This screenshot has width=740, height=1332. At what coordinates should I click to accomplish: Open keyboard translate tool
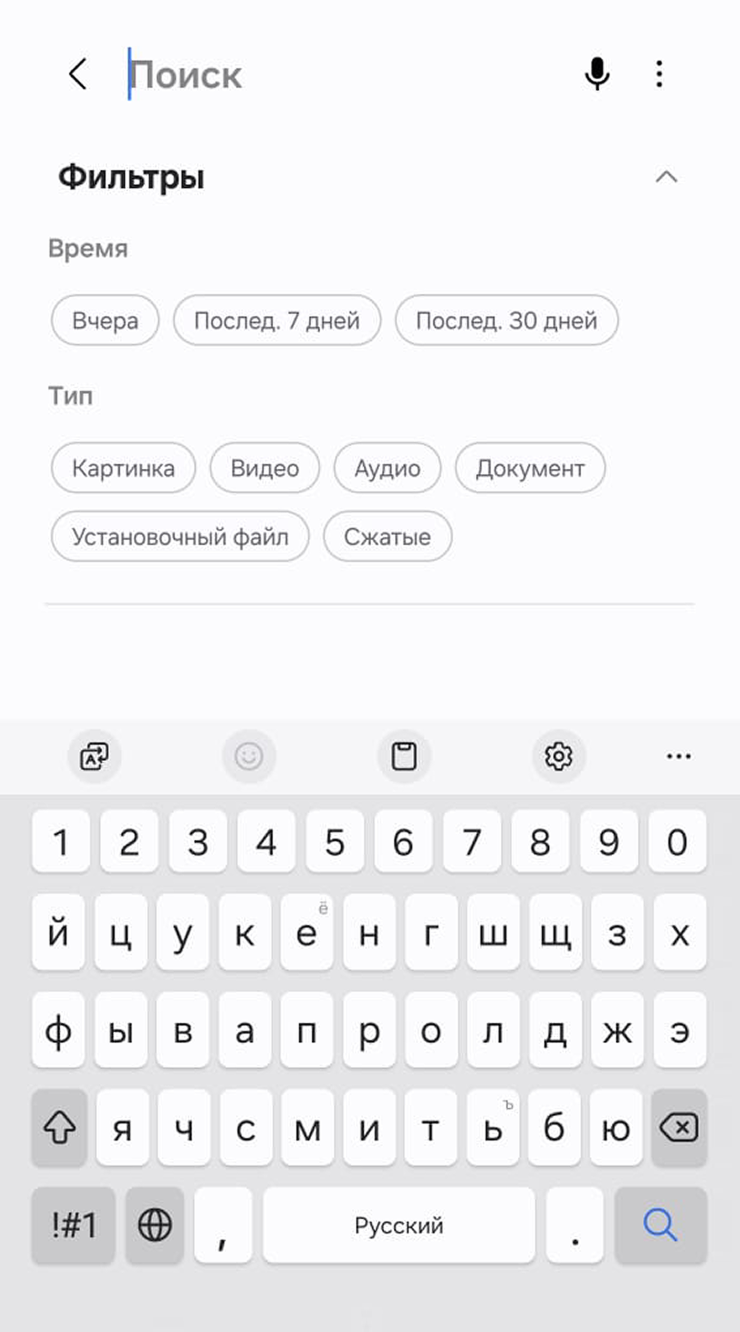tap(95, 756)
